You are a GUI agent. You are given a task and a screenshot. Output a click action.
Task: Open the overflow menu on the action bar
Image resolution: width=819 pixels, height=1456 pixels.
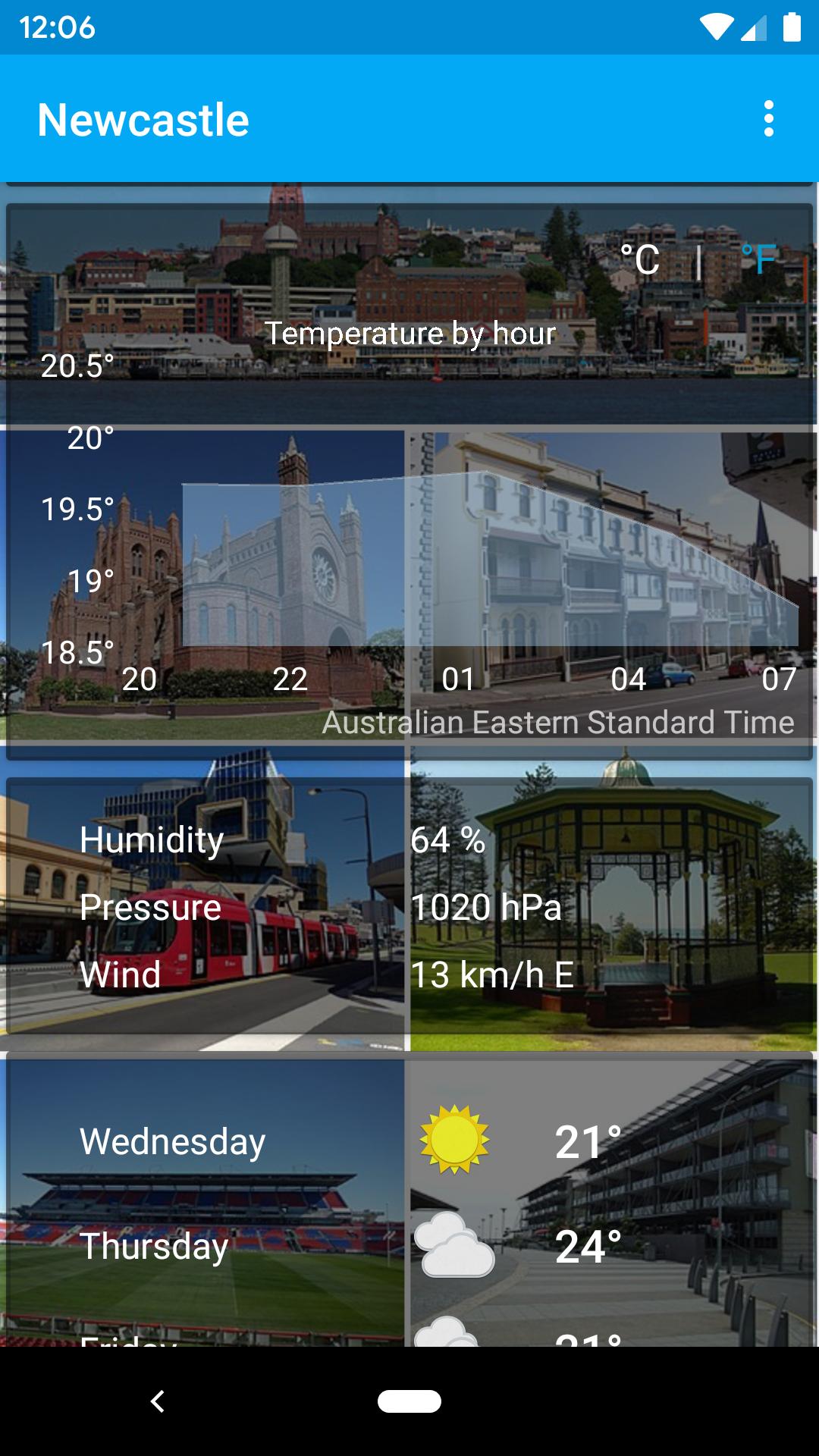pos(769,119)
